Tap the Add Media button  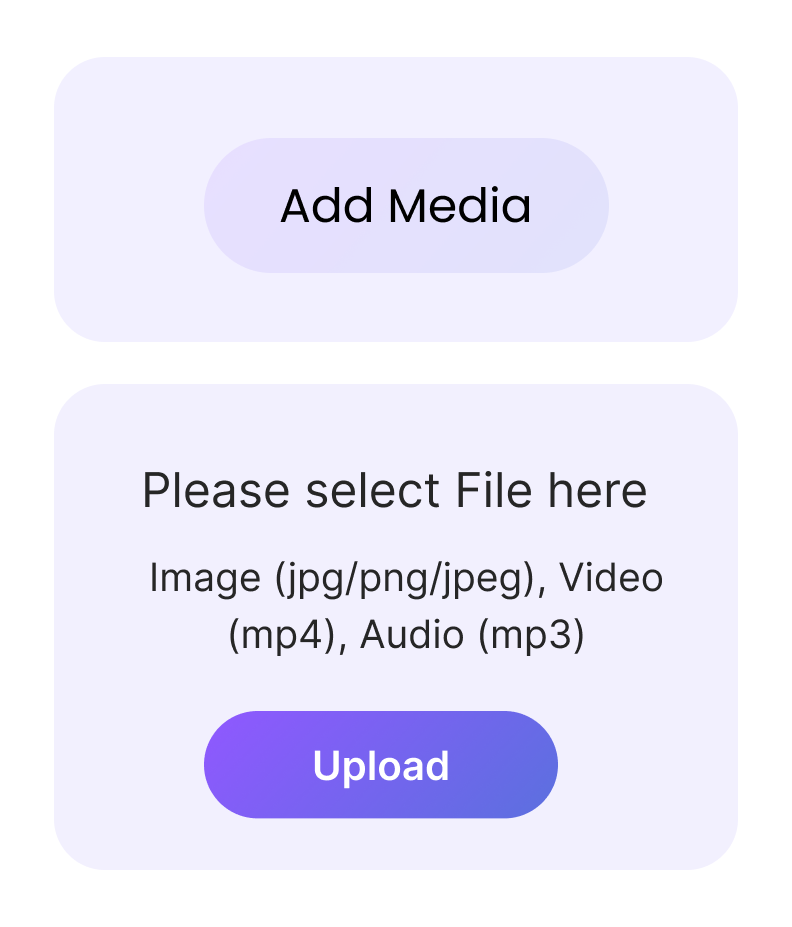click(x=406, y=206)
